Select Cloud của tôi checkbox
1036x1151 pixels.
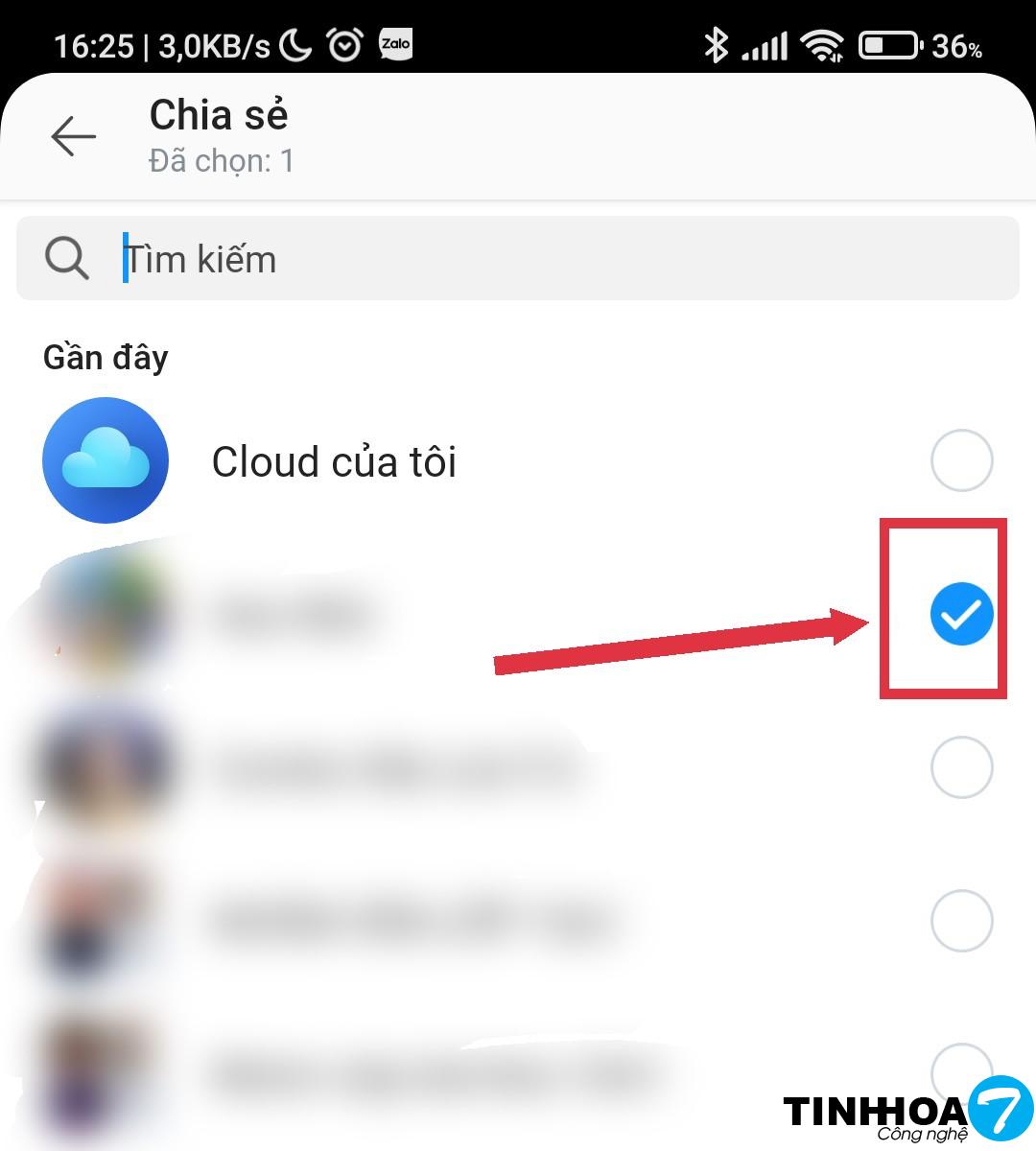(x=961, y=461)
